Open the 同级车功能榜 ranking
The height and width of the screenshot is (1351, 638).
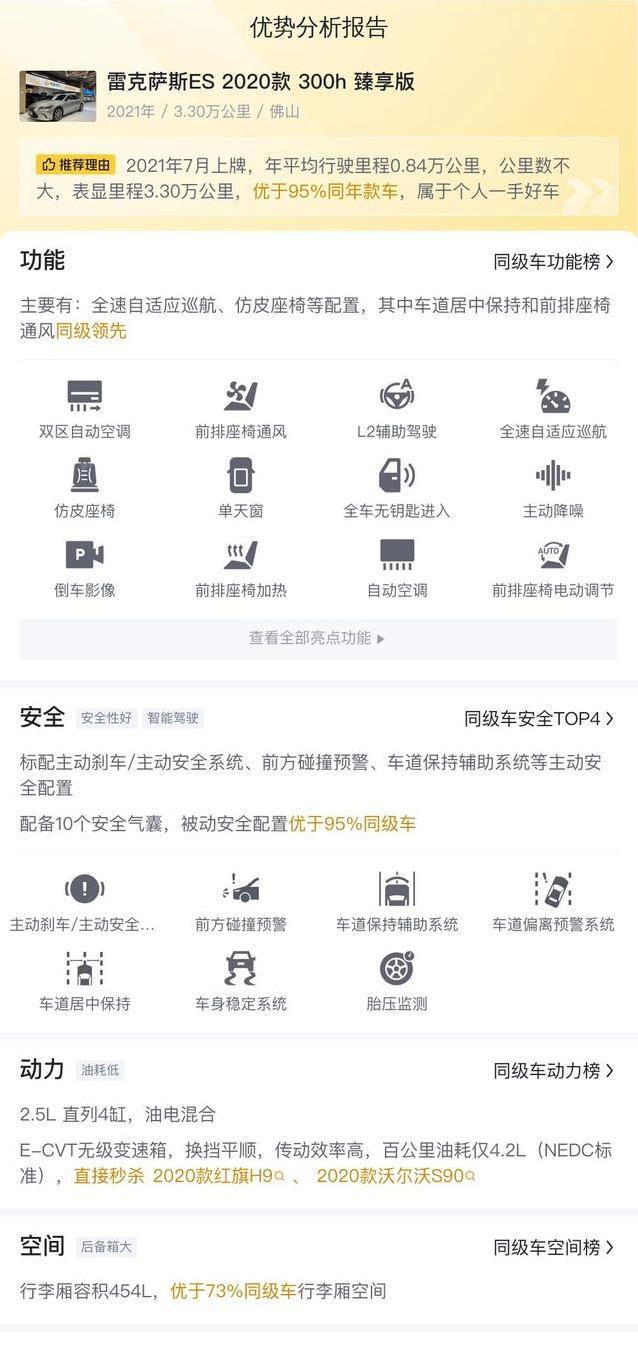553,262
